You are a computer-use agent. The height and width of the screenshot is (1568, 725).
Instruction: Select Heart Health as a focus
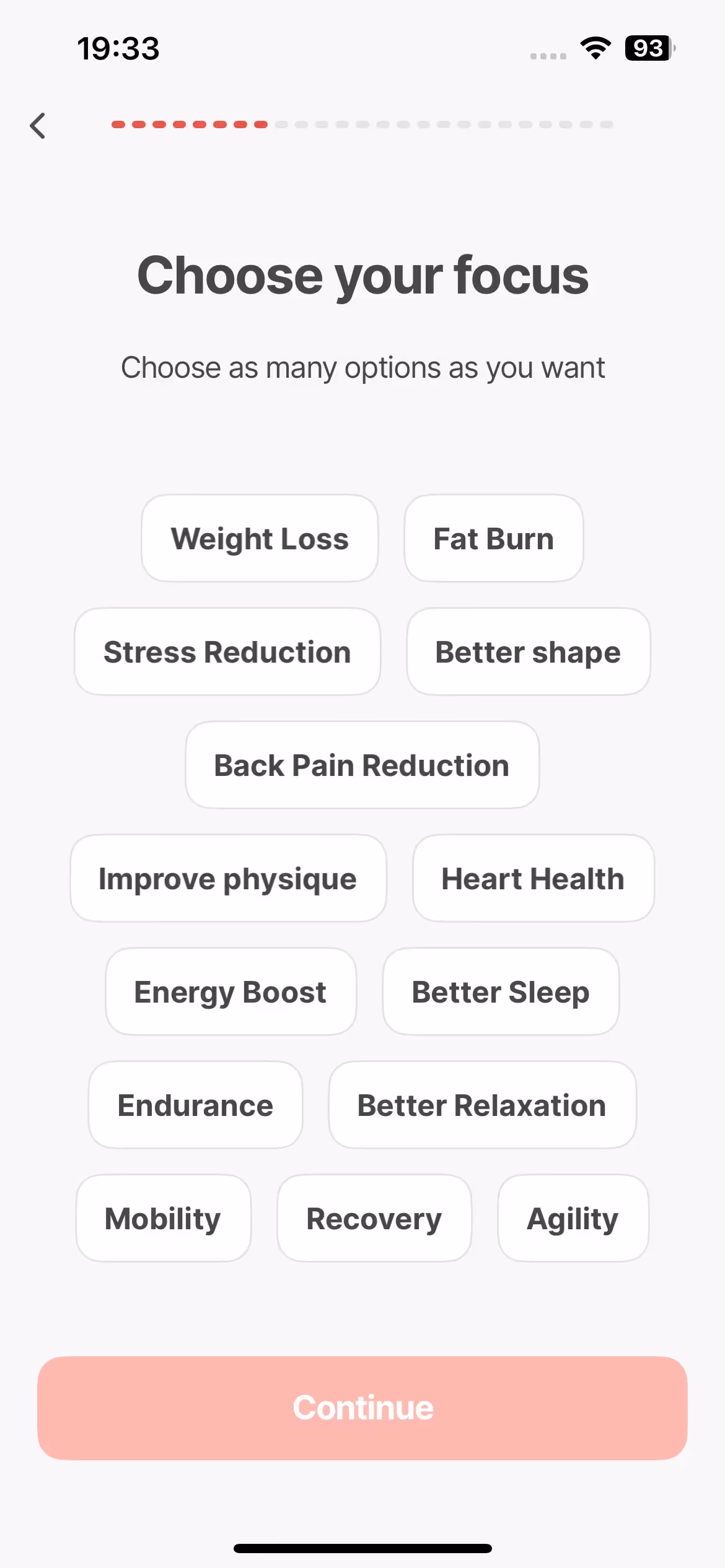click(x=534, y=878)
